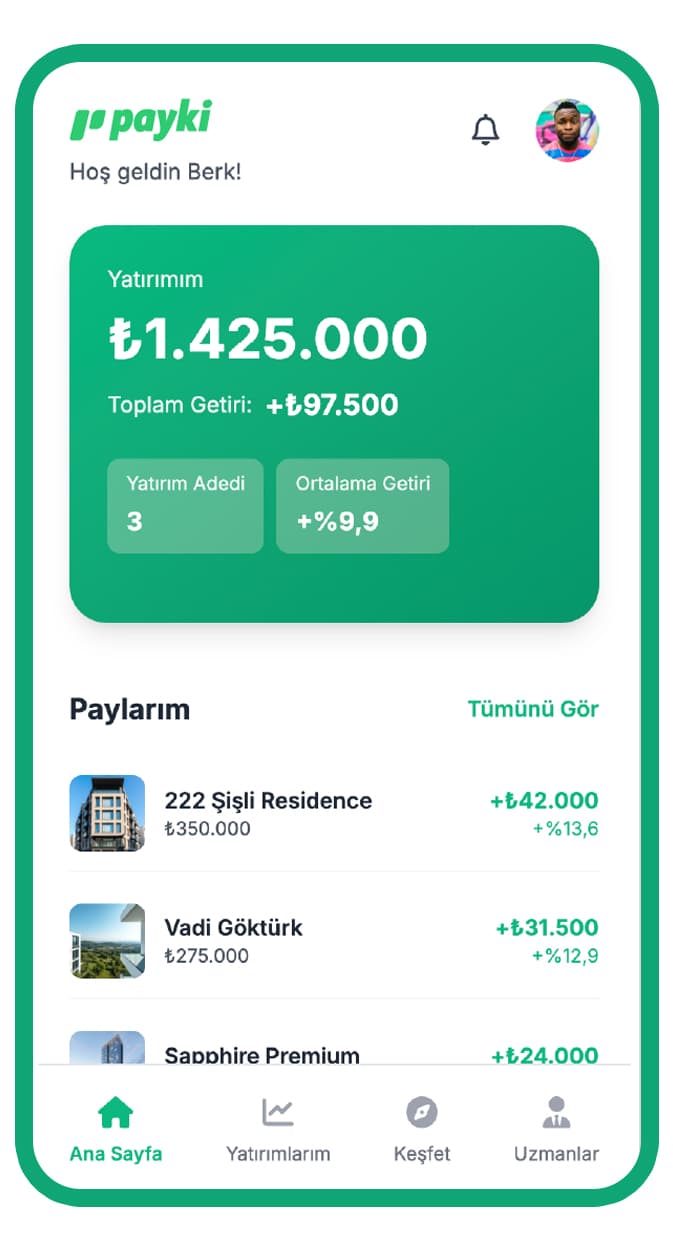This screenshot has height=1252, width=673.
Task: Open the Vadi Göktürk share
Action: pyautogui.click(x=334, y=940)
